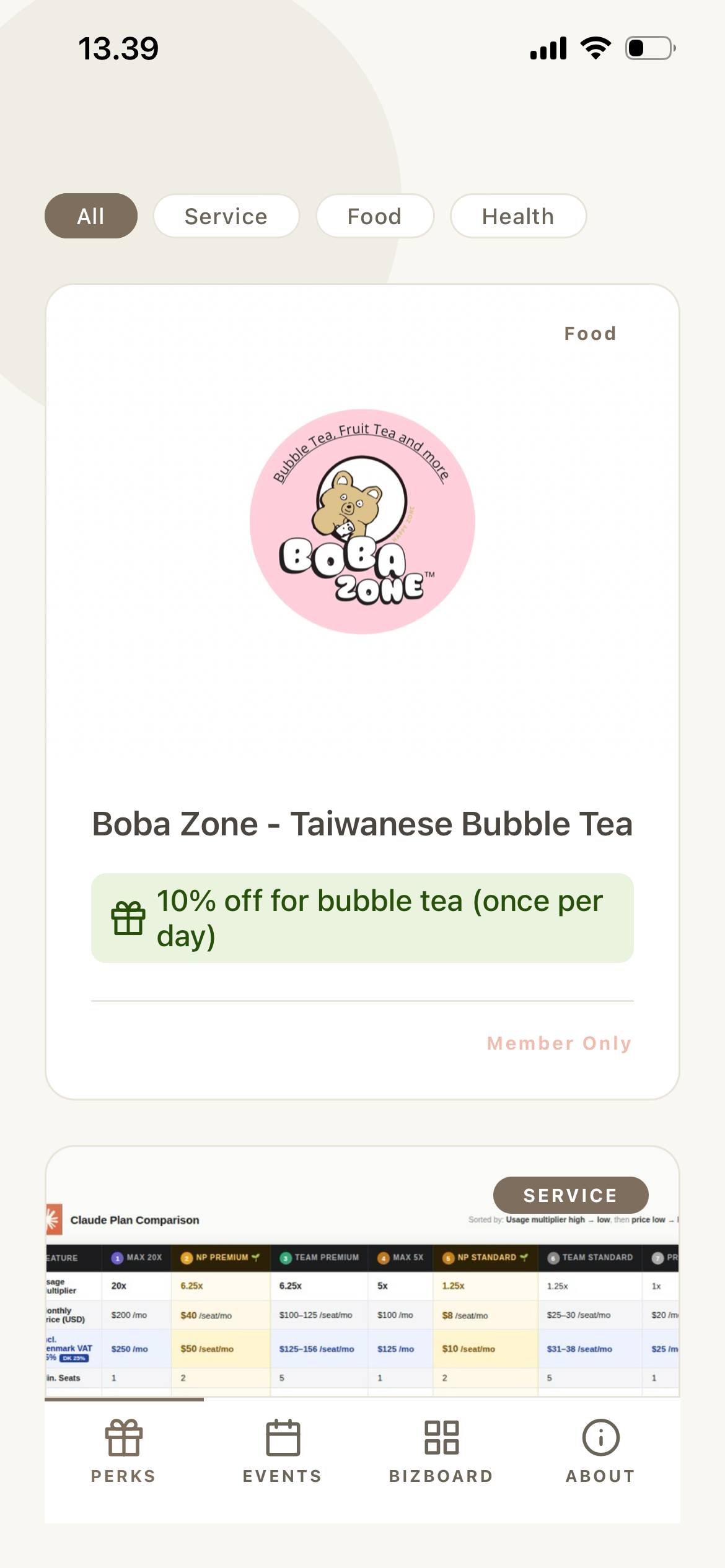
Task: Filter perks by Service
Action: click(x=226, y=216)
